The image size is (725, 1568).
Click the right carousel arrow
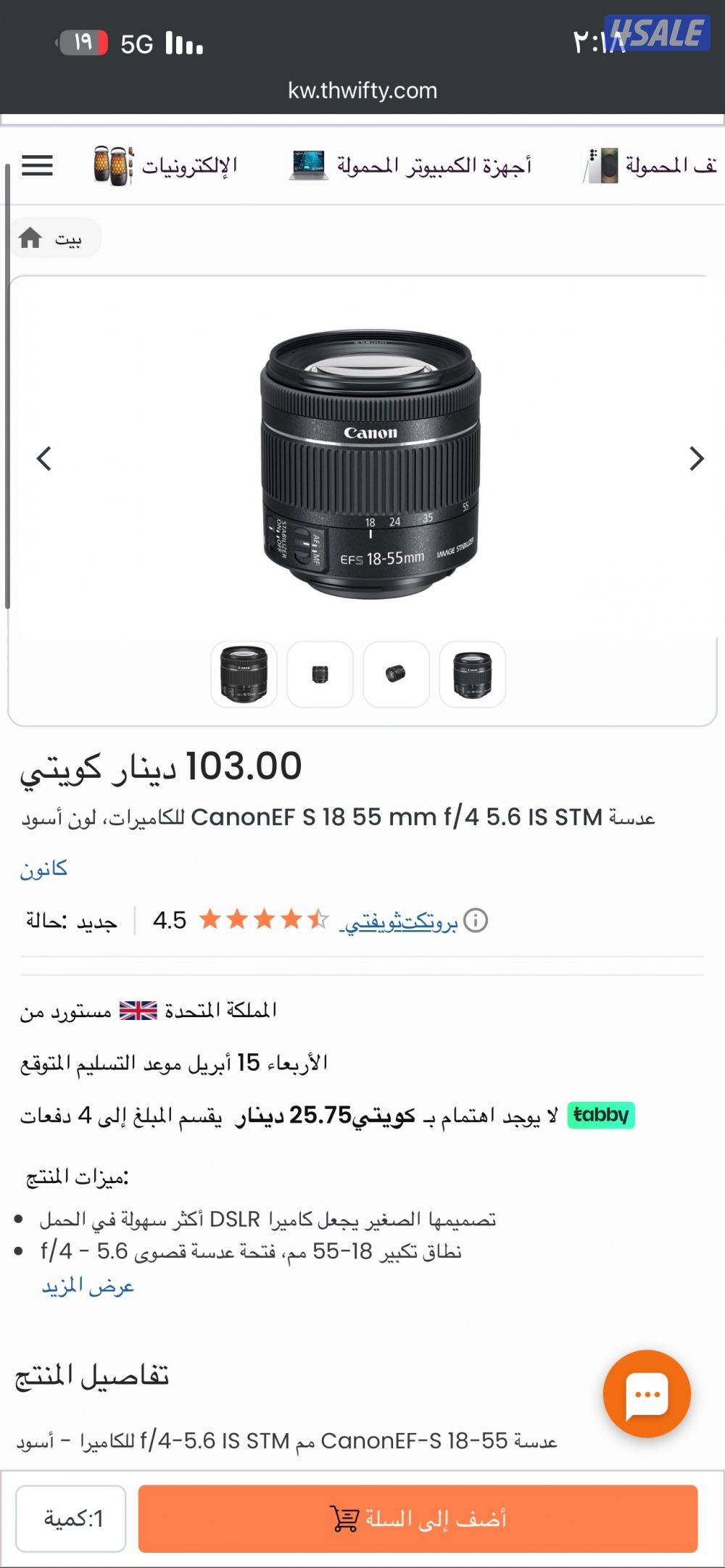point(697,458)
